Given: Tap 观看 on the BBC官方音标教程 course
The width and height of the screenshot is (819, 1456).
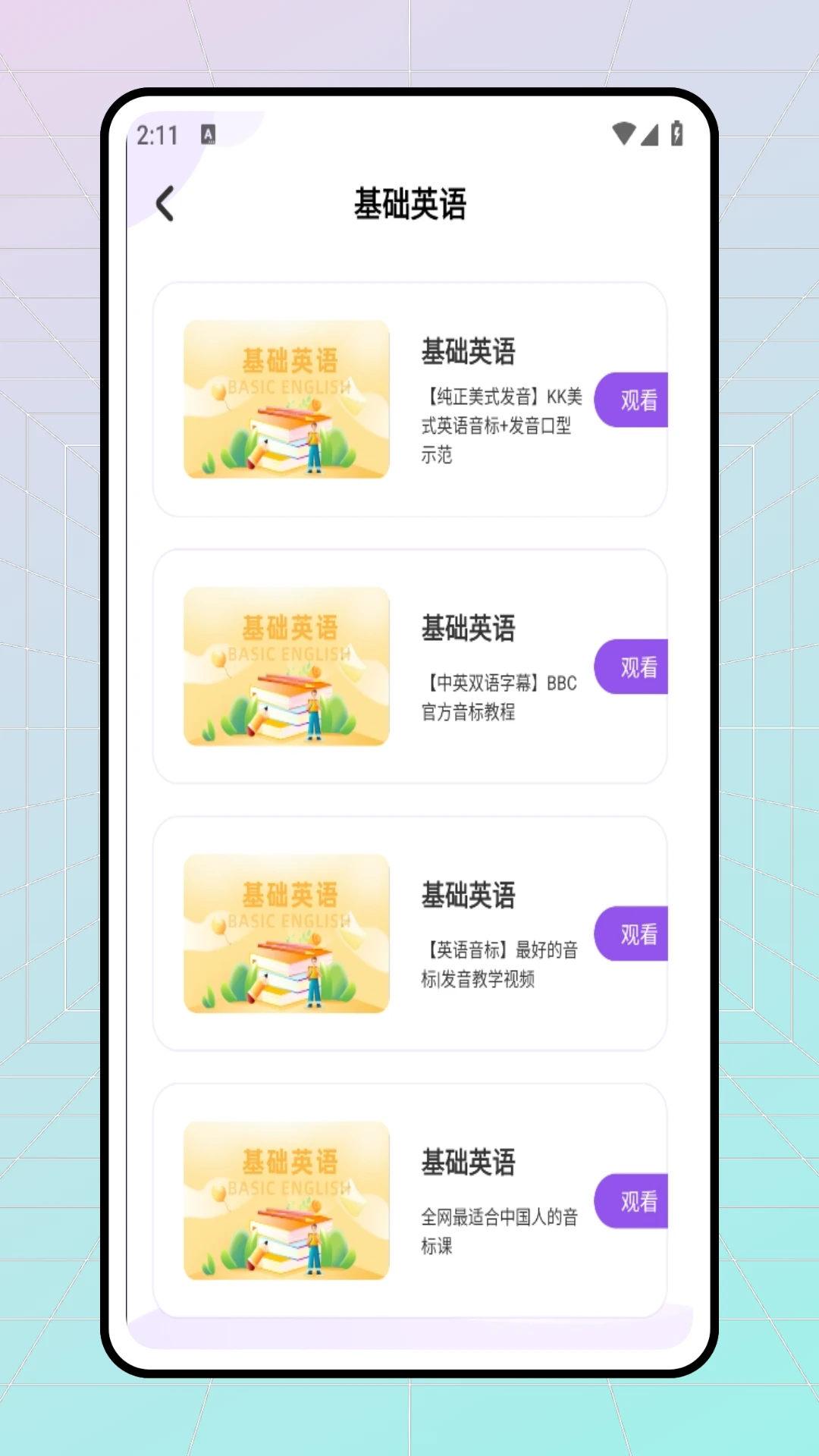Looking at the screenshot, I should point(635,667).
